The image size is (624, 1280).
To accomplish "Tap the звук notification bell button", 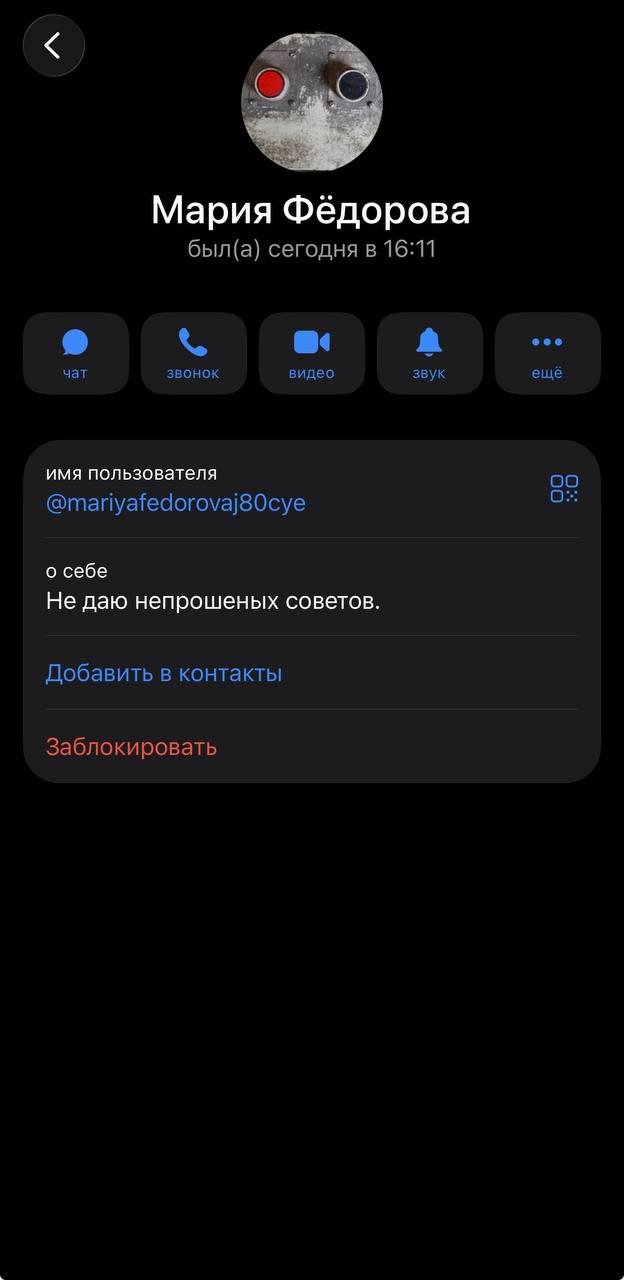I will (x=430, y=353).
